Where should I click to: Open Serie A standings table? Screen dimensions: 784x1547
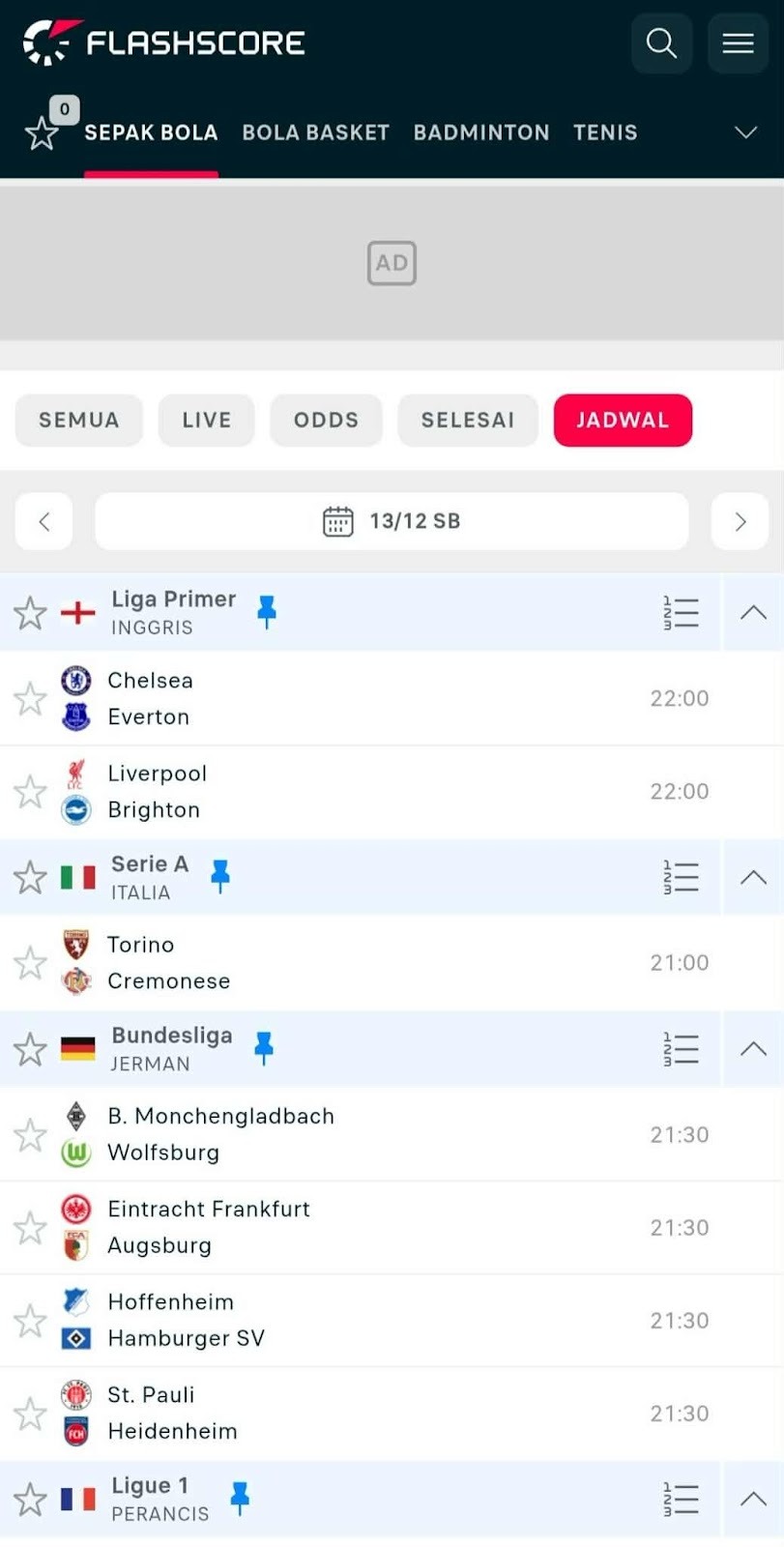(x=681, y=877)
